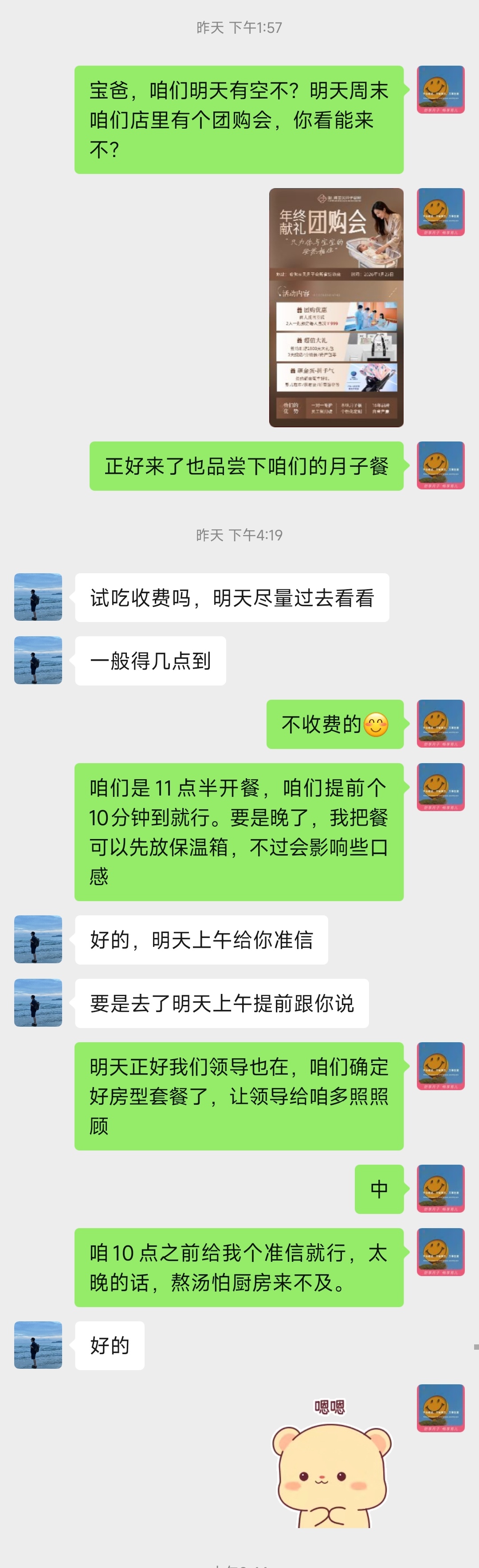Open the contact avatar next to 试吃收费吗 message

click(38, 596)
